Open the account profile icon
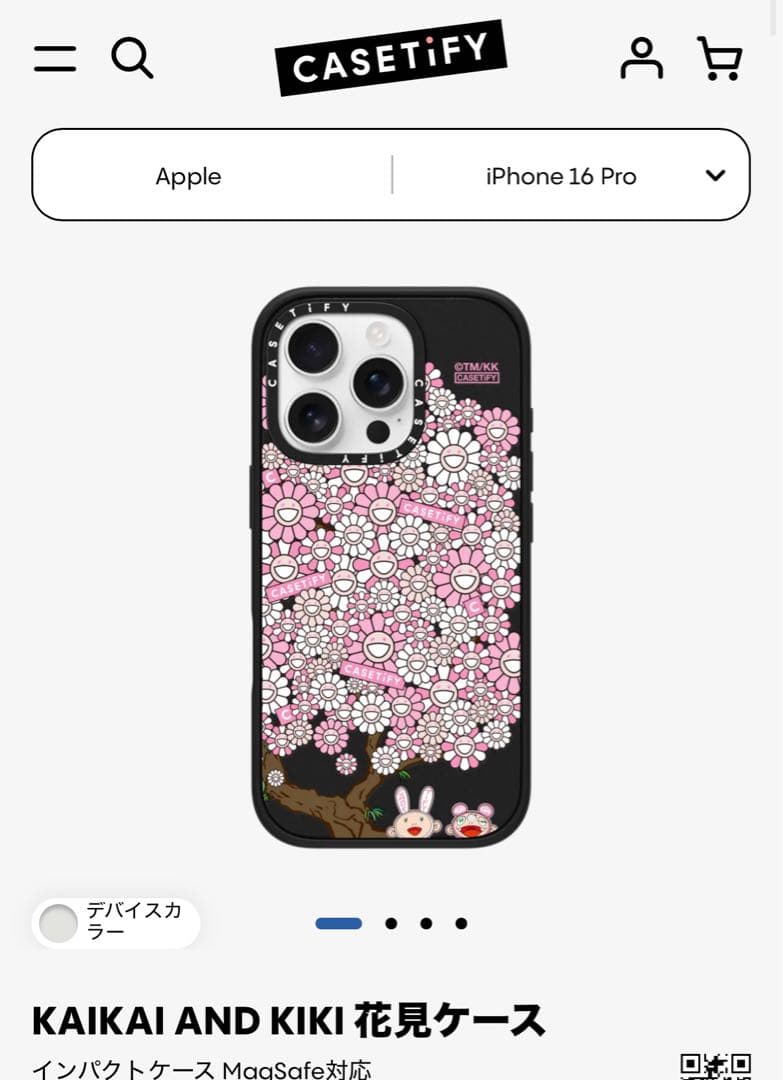The width and height of the screenshot is (783, 1080). click(x=641, y=58)
